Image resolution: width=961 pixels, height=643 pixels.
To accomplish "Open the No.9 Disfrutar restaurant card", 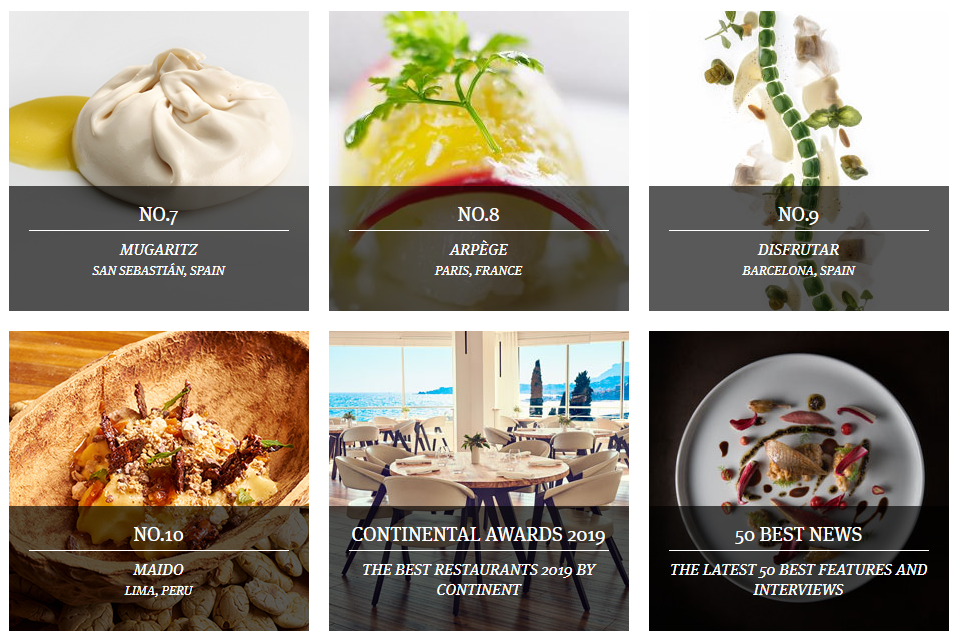I will (x=798, y=160).
